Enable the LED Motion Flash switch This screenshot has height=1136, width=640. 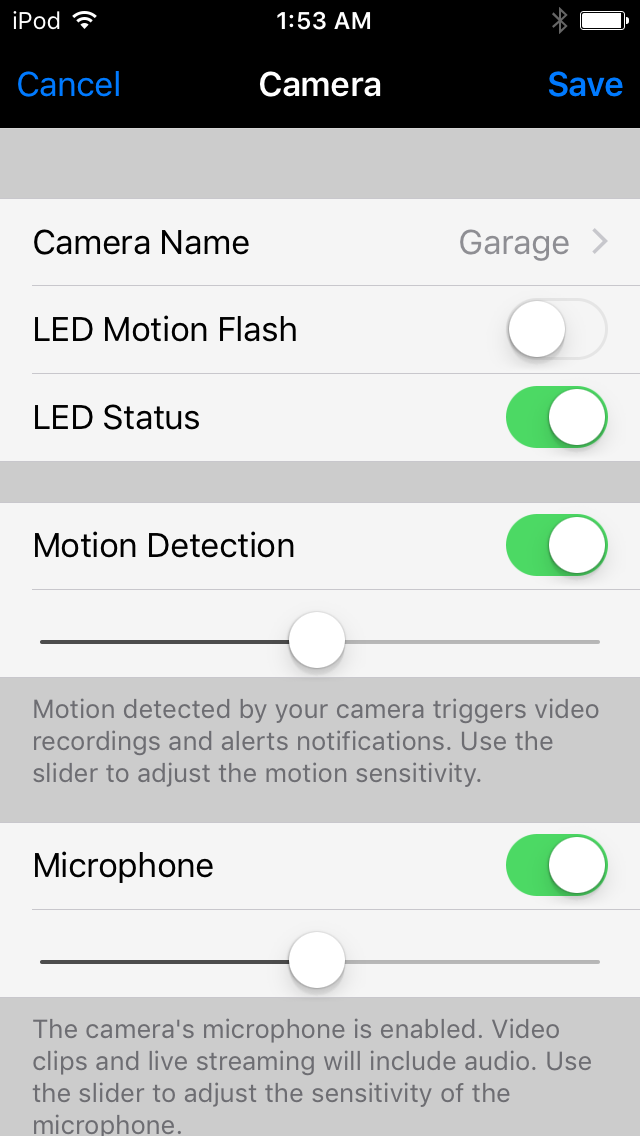click(557, 330)
